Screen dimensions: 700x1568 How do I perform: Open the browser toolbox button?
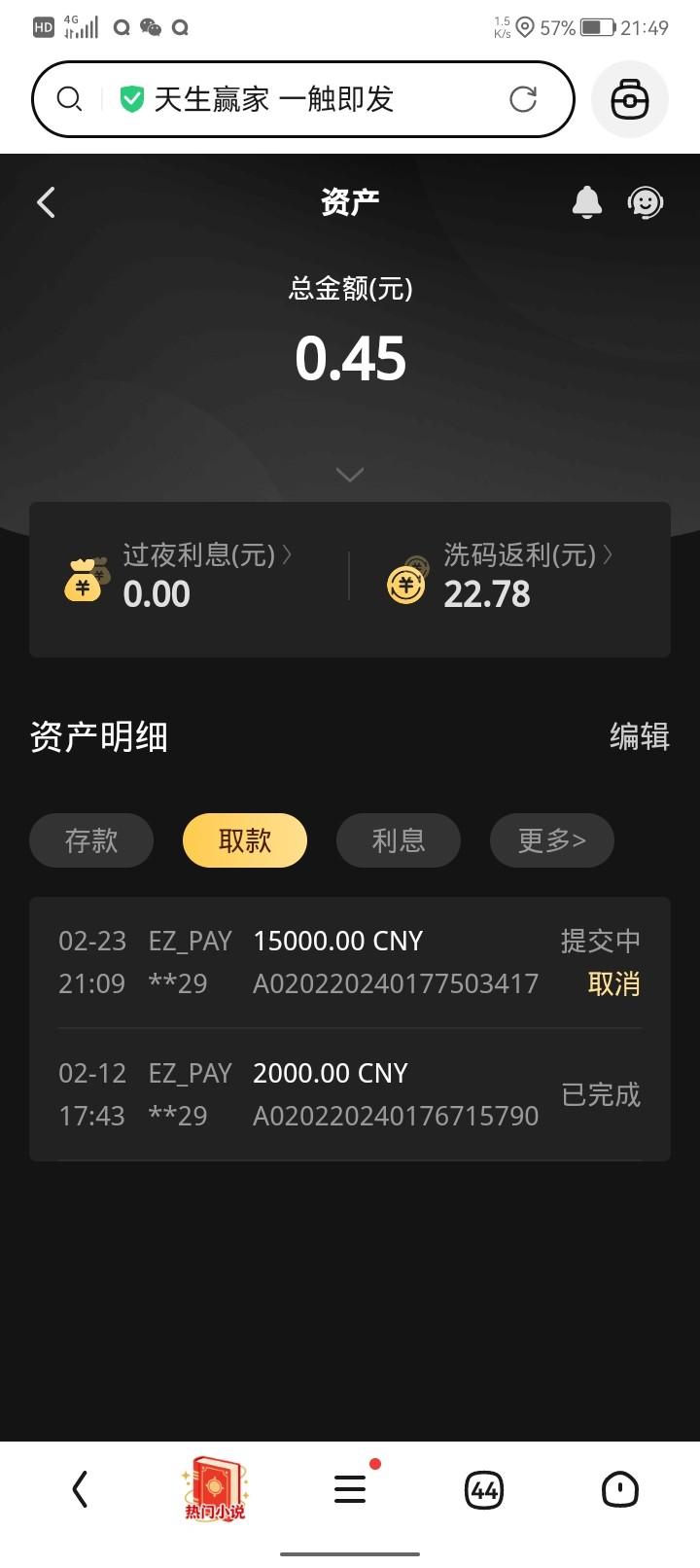630,99
